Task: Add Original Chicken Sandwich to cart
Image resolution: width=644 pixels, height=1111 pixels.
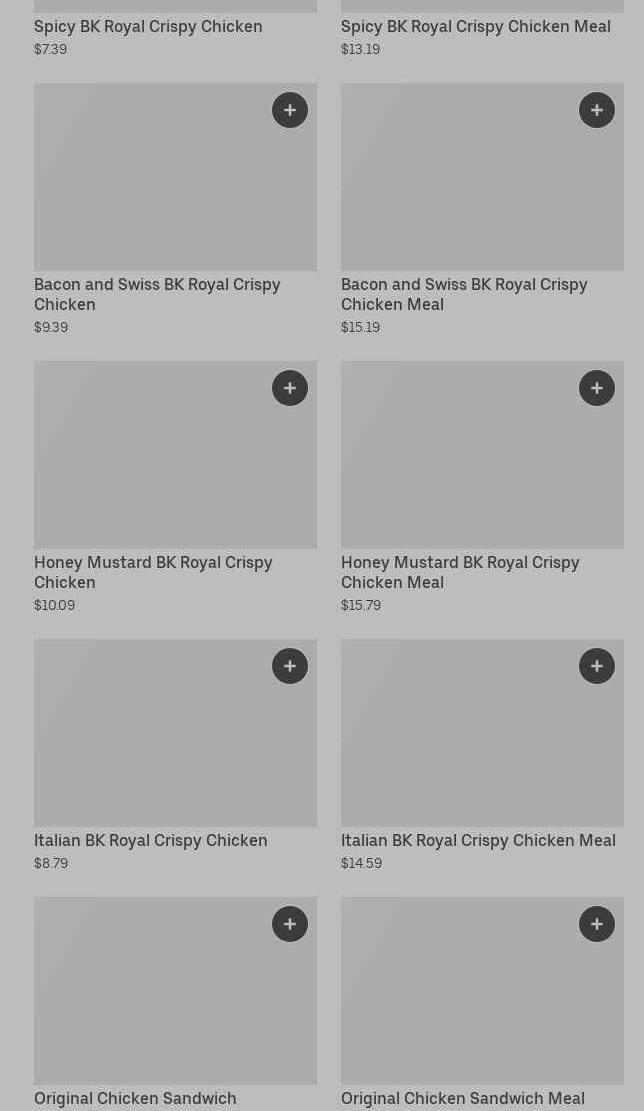Action: pyautogui.click(x=290, y=924)
